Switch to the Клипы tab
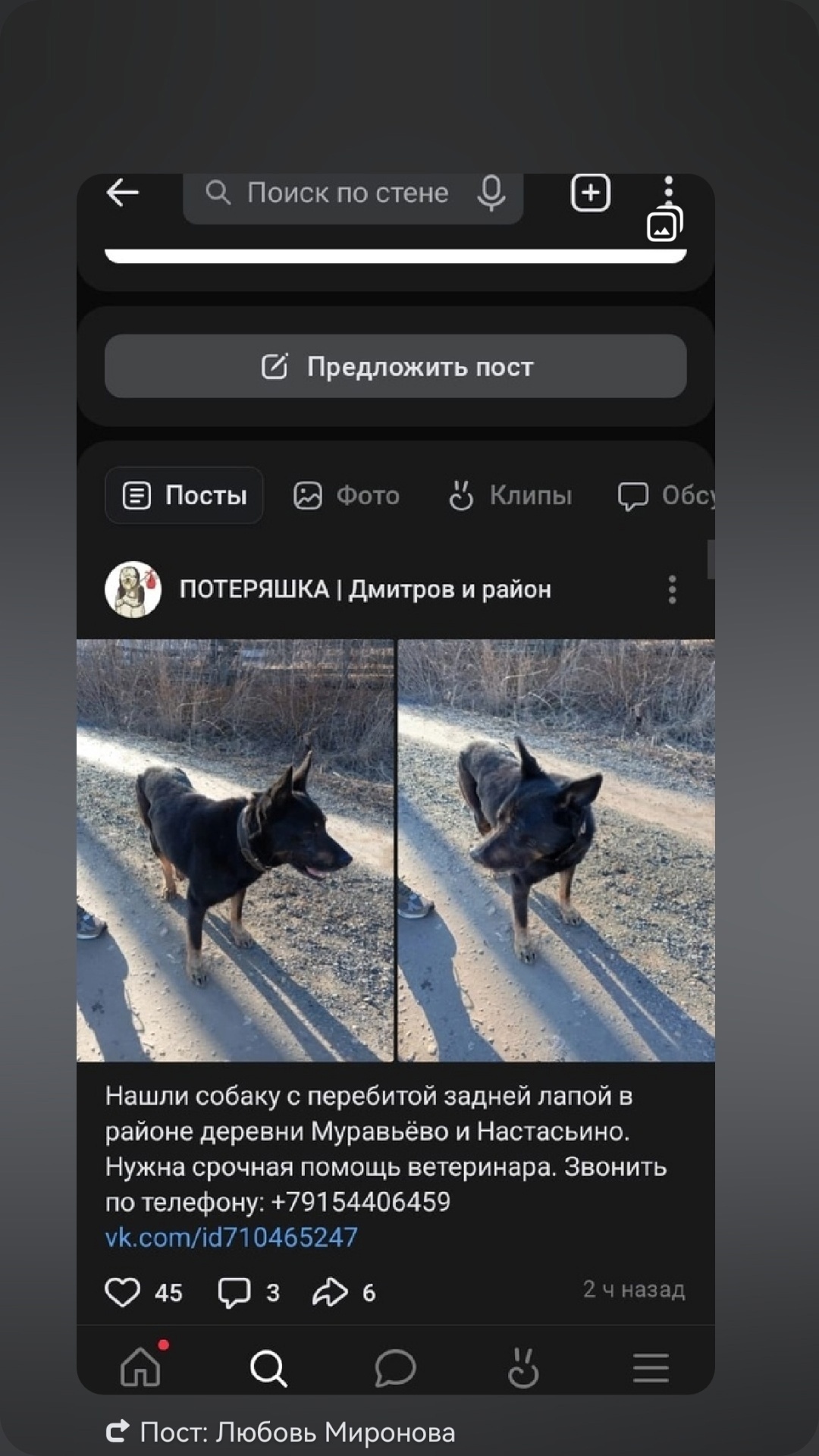819x1456 pixels. (510, 495)
